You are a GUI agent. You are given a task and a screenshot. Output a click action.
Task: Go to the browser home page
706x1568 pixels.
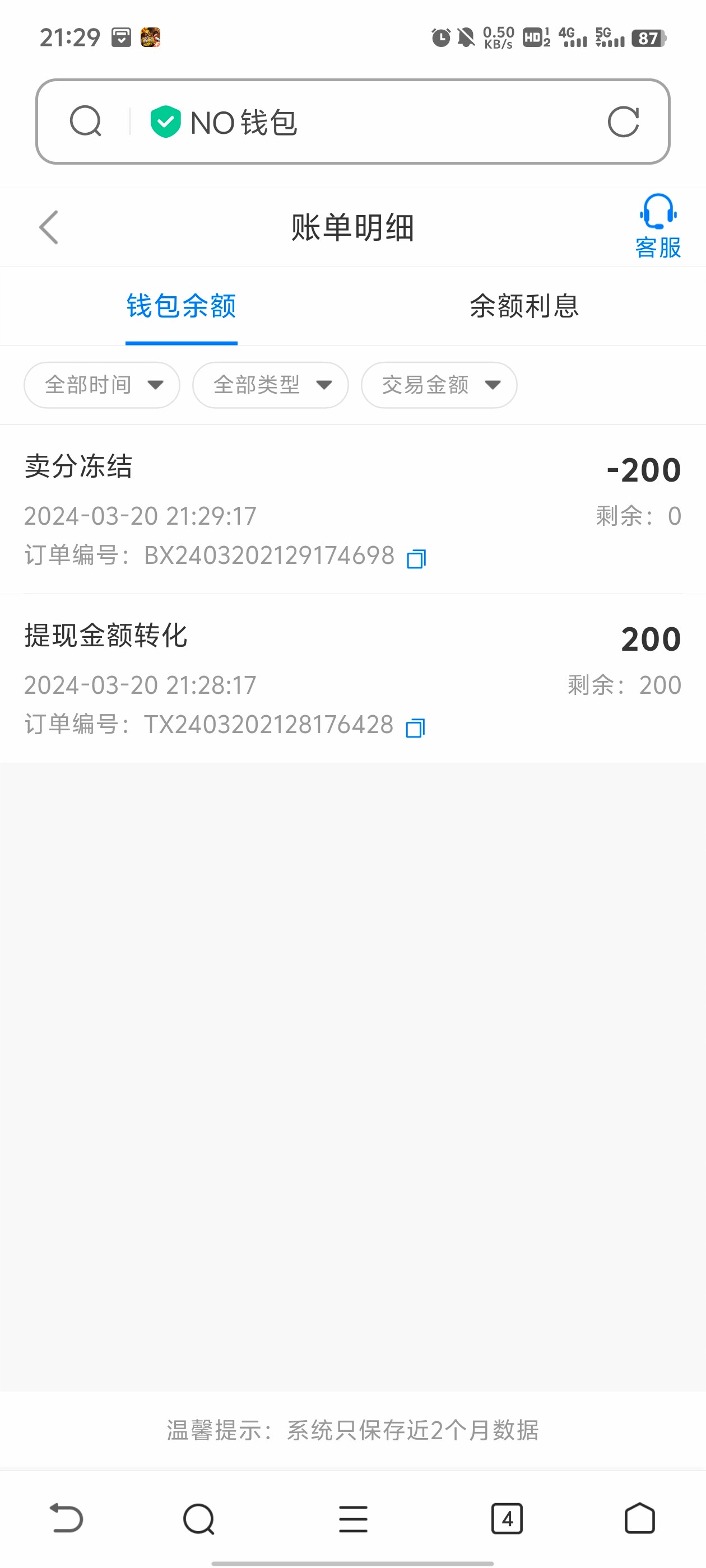coord(640,1518)
